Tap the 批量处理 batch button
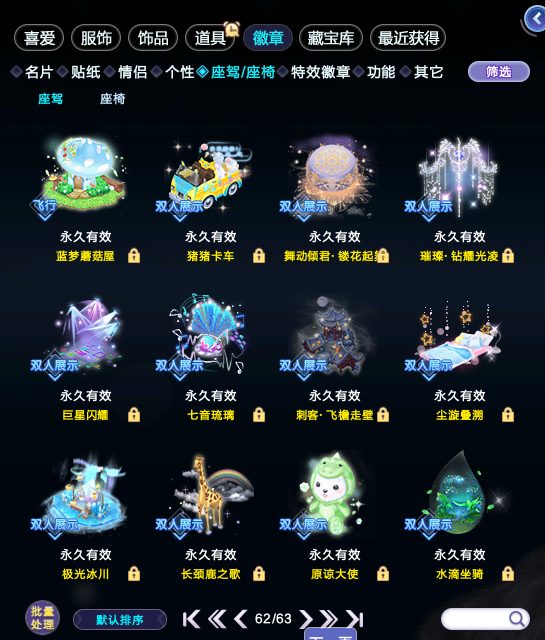545x640 pixels. coord(42,618)
